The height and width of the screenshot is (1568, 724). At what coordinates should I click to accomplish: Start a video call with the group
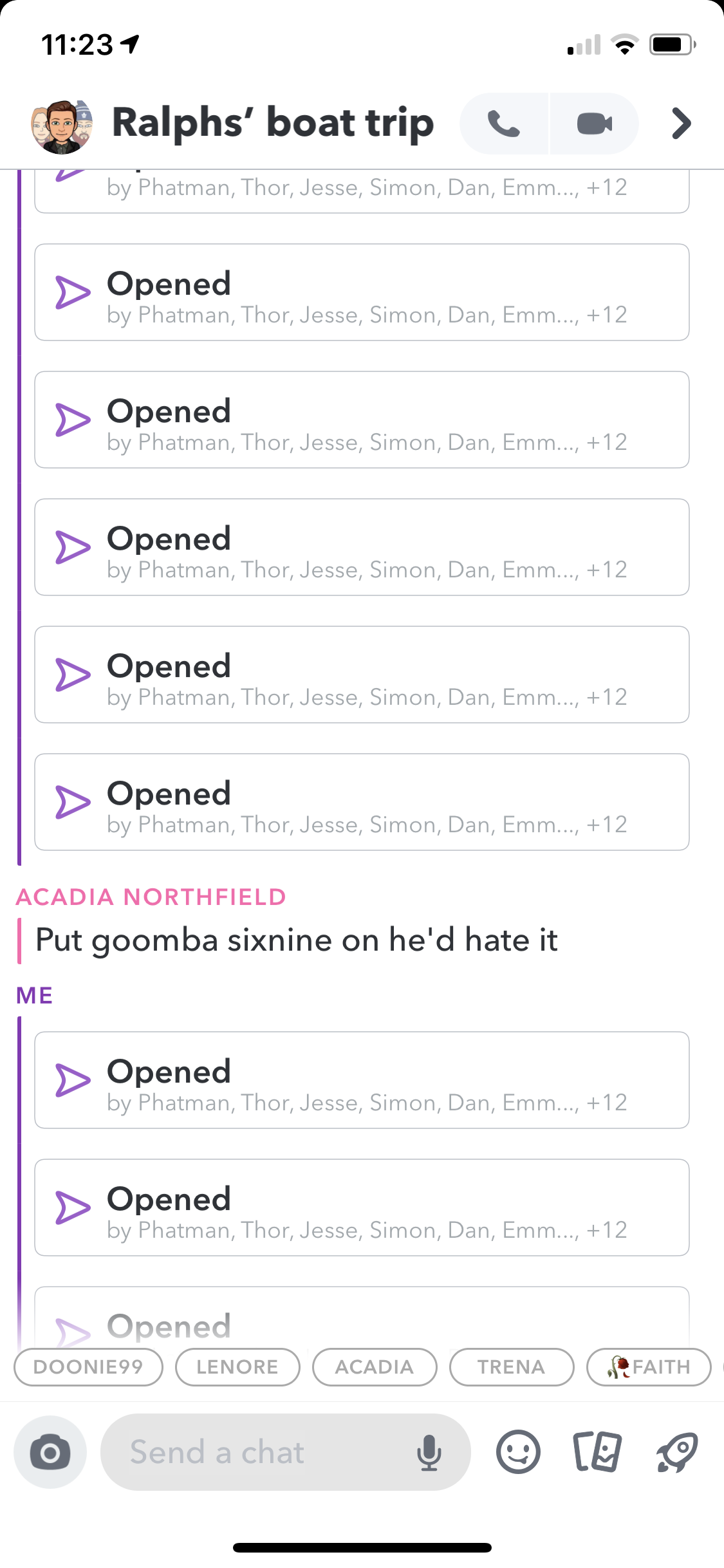(x=595, y=124)
